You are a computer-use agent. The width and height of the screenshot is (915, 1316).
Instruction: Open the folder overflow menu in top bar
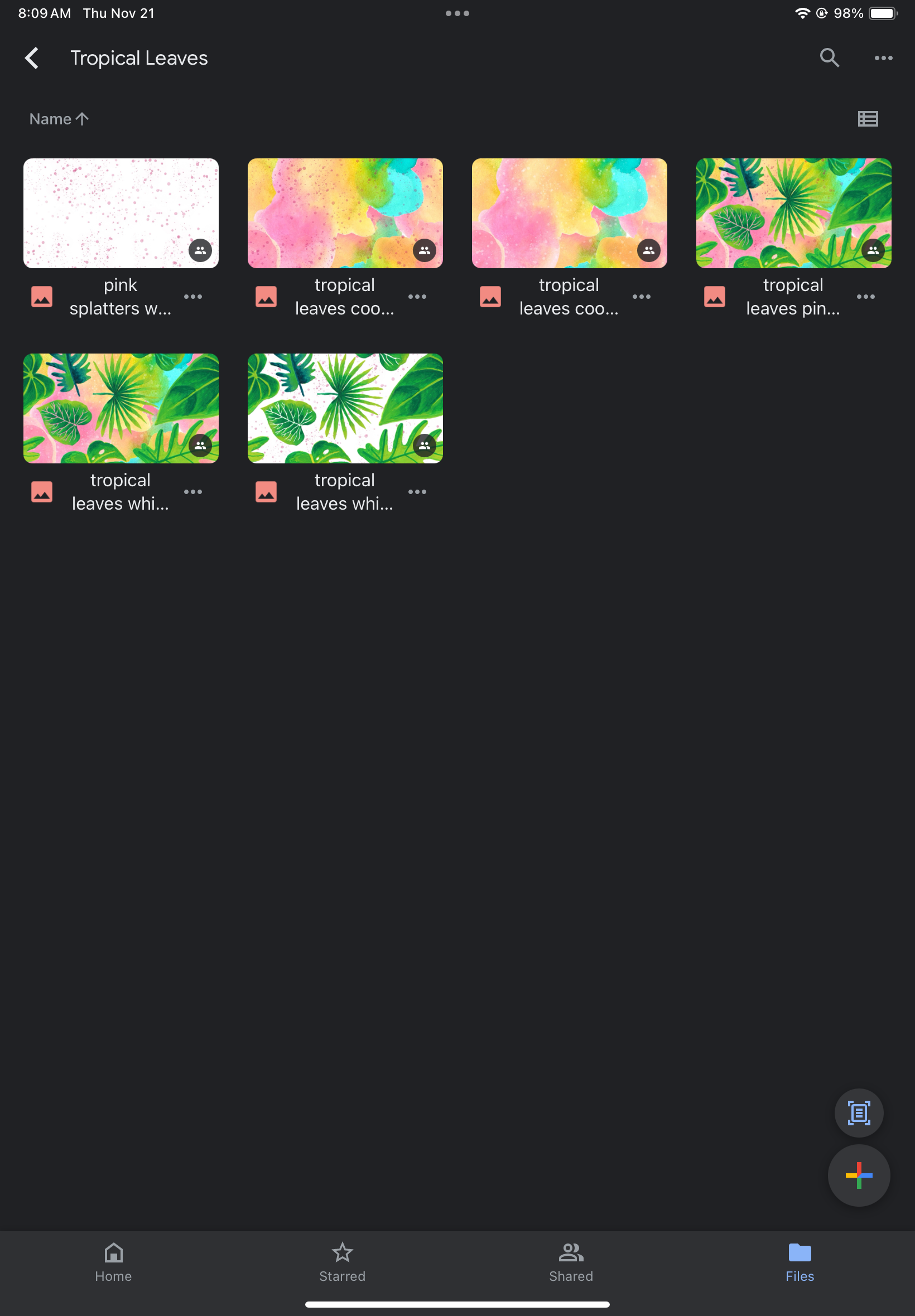883,58
